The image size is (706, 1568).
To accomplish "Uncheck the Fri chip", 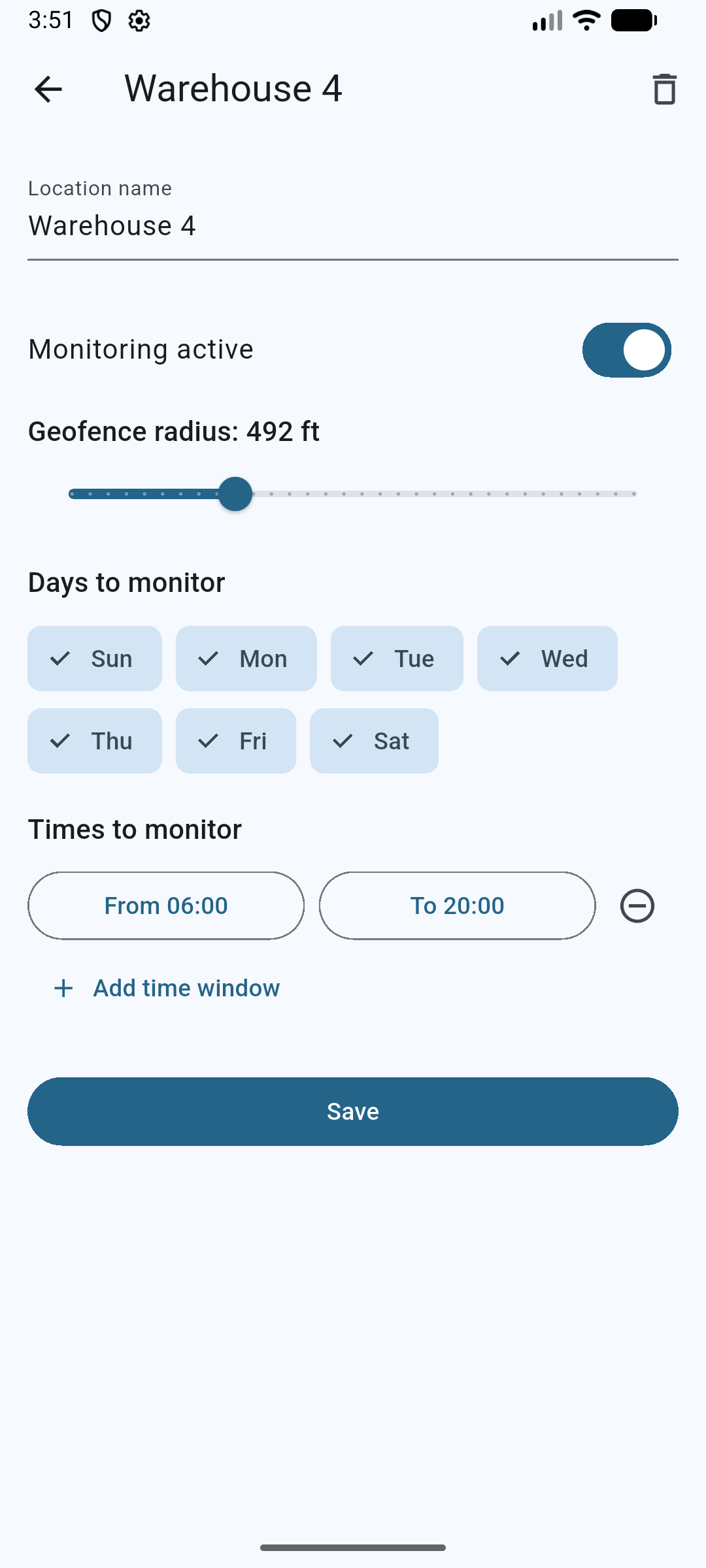I will pos(236,741).
